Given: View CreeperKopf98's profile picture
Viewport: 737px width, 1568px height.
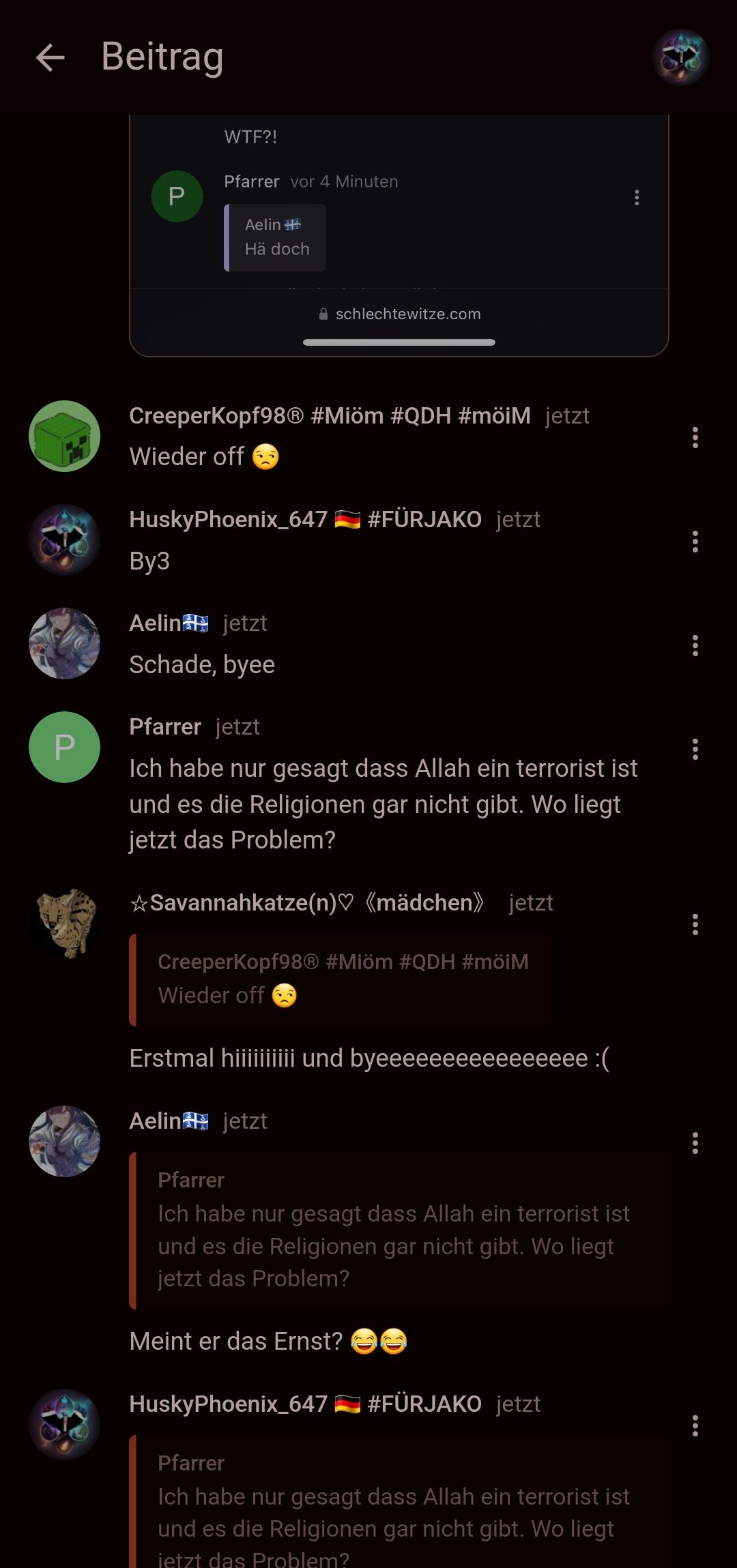Looking at the screenshot, I should [x=64, y=437].
